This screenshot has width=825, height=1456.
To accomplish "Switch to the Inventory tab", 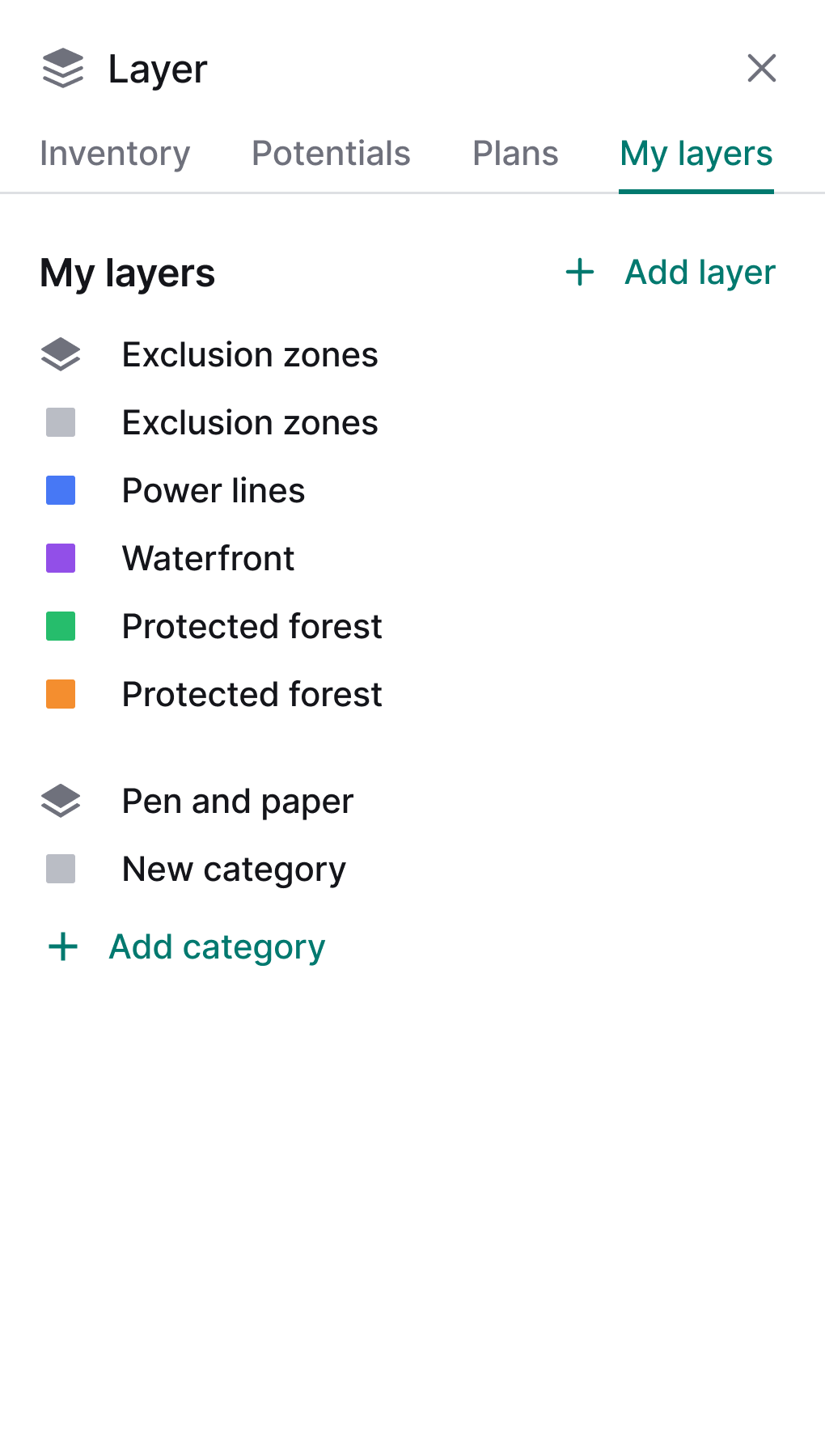I will pyautogui.click(x=115, y=154).
